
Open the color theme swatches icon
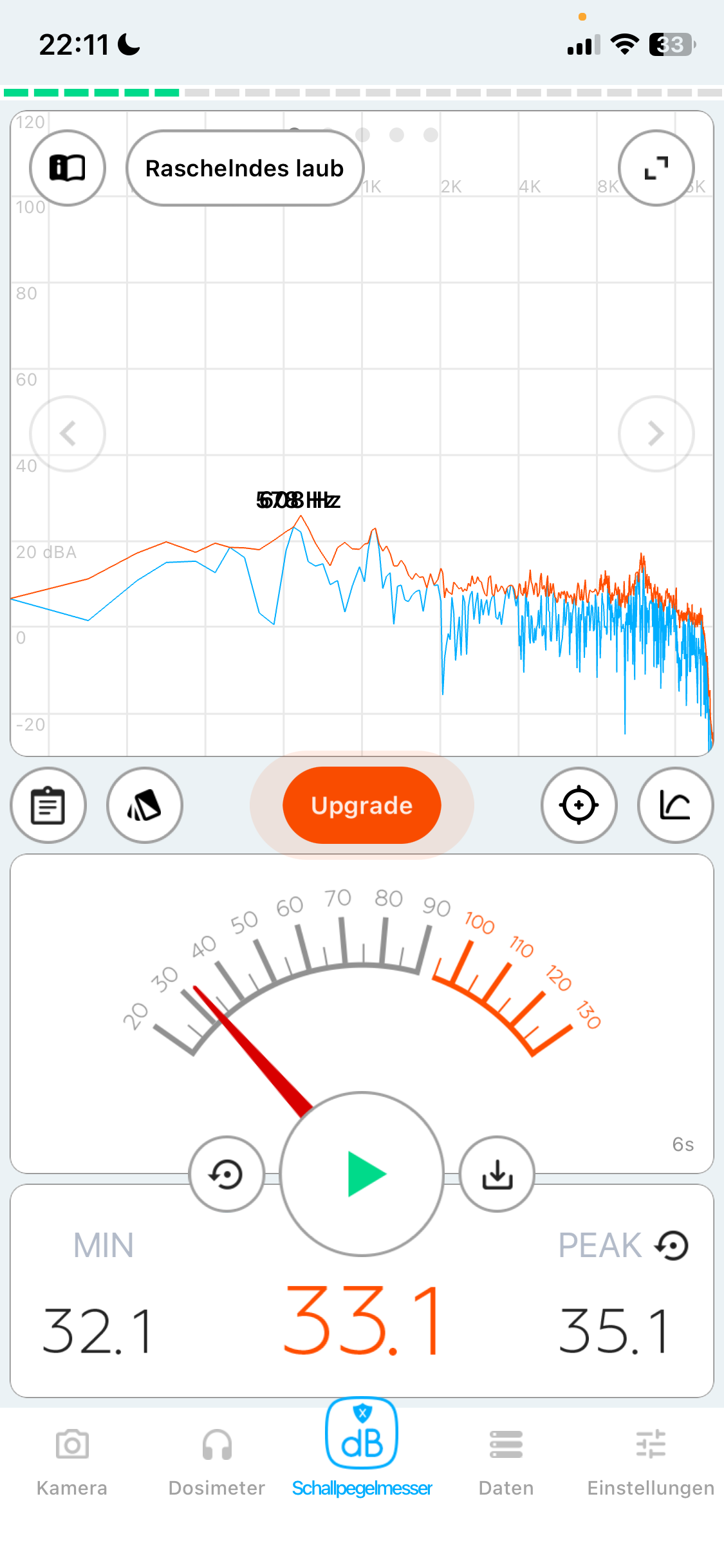(145, 805)
